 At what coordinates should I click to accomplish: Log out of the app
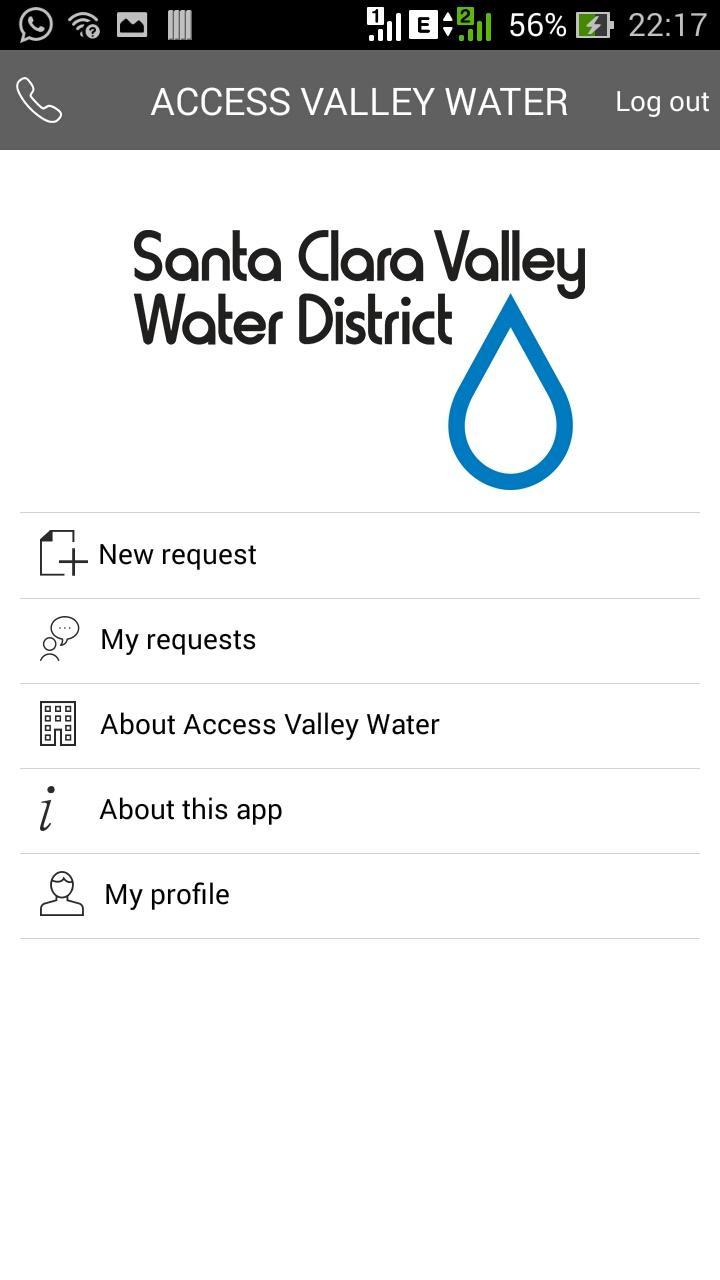[662, 101]
